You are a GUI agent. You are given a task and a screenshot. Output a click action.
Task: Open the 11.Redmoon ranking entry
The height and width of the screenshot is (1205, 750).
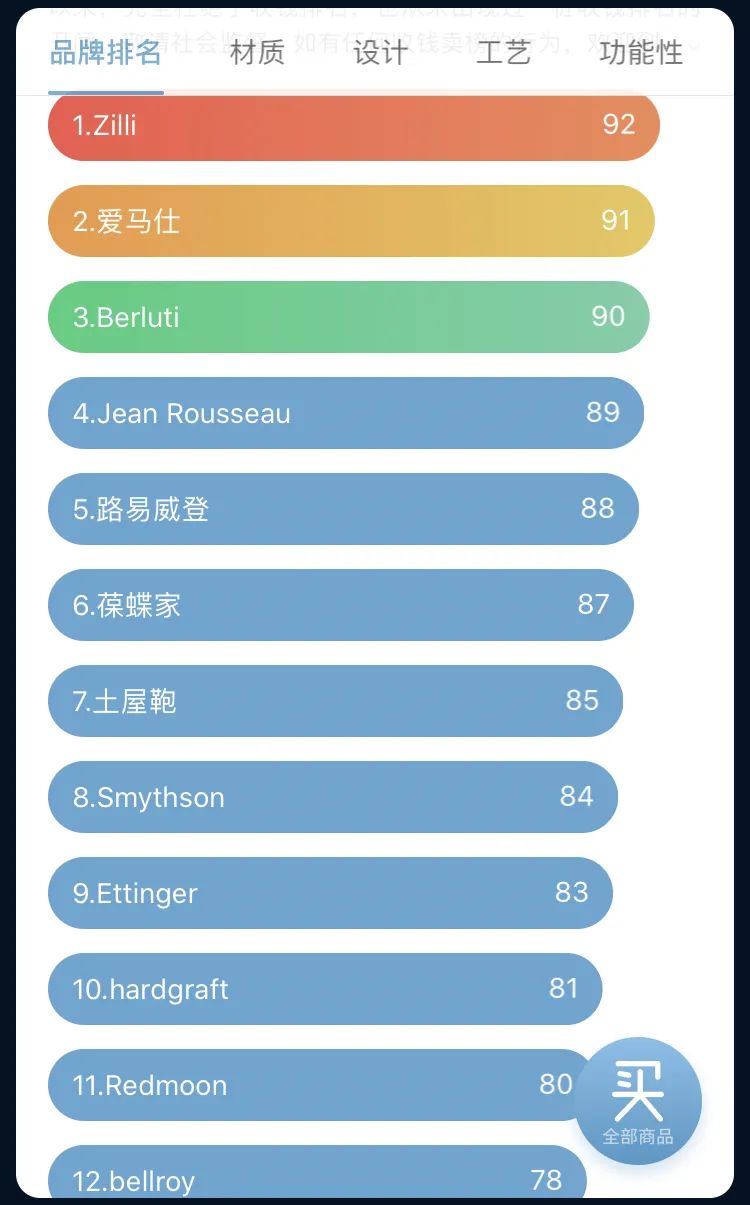pyautogui.click(x=310, y=1085)
